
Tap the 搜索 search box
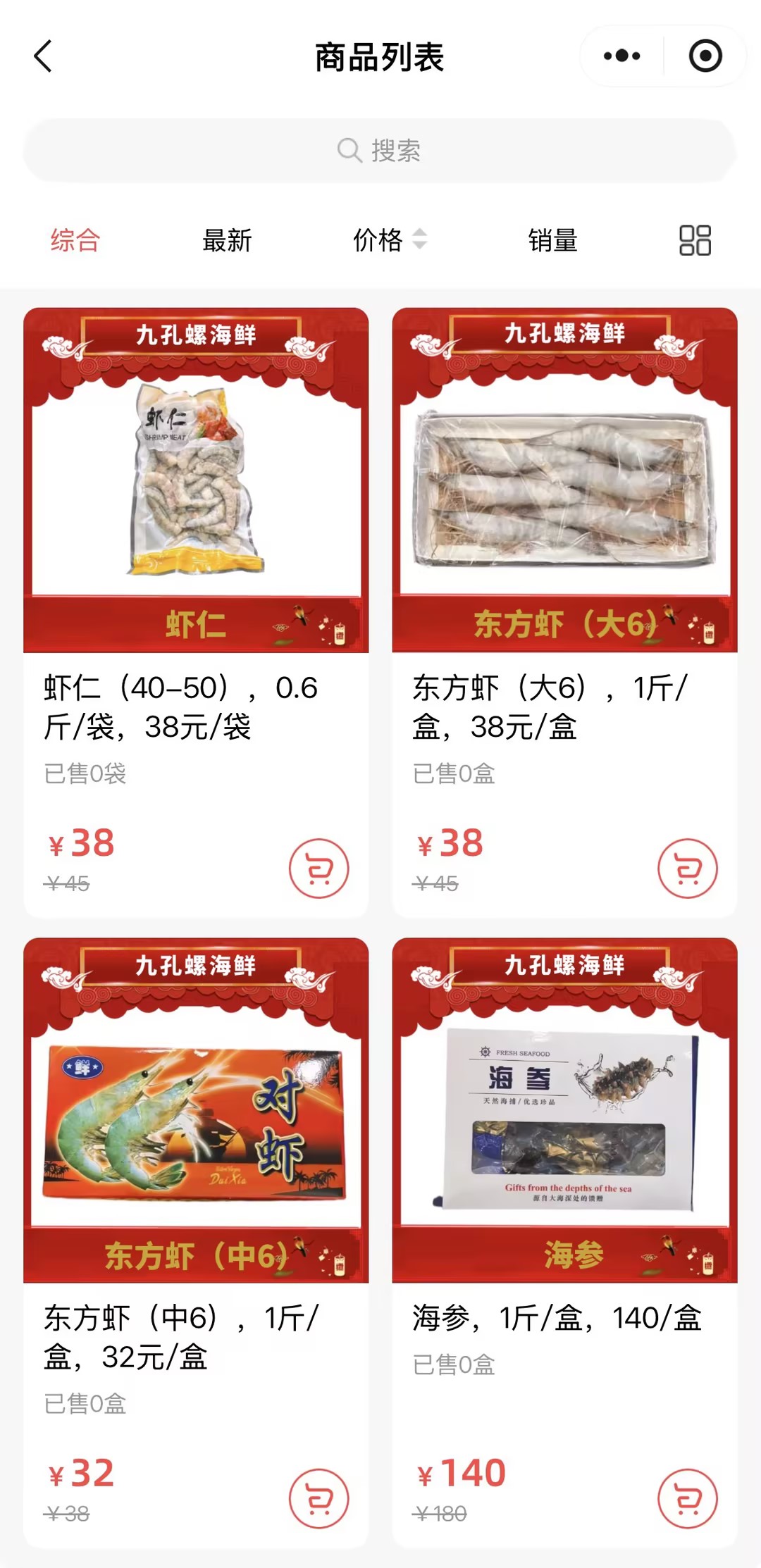point(380,151)
